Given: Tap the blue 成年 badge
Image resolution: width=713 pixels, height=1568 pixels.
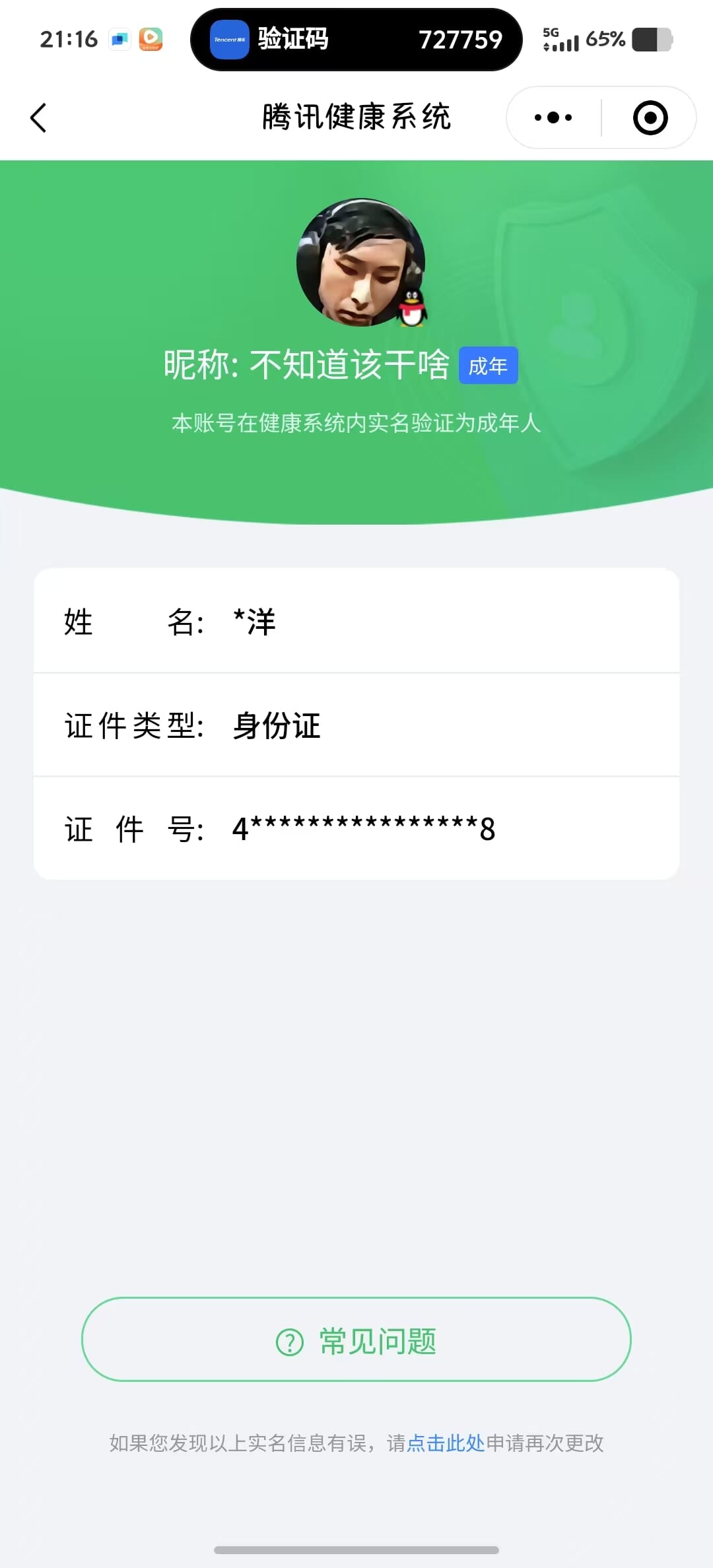Looking at the screenshot, I should click(488, 365).
